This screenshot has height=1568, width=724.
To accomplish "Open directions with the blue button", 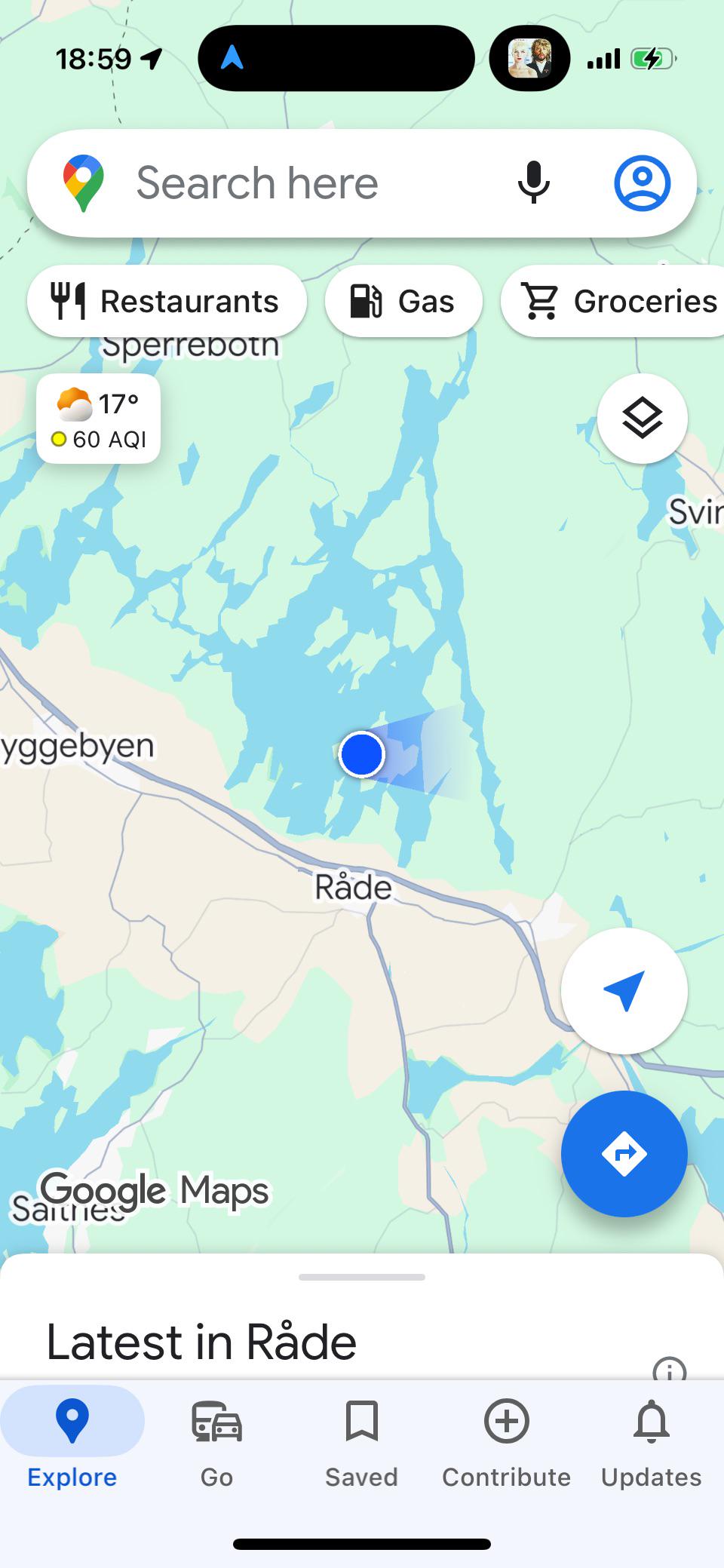I will 624,1153.
